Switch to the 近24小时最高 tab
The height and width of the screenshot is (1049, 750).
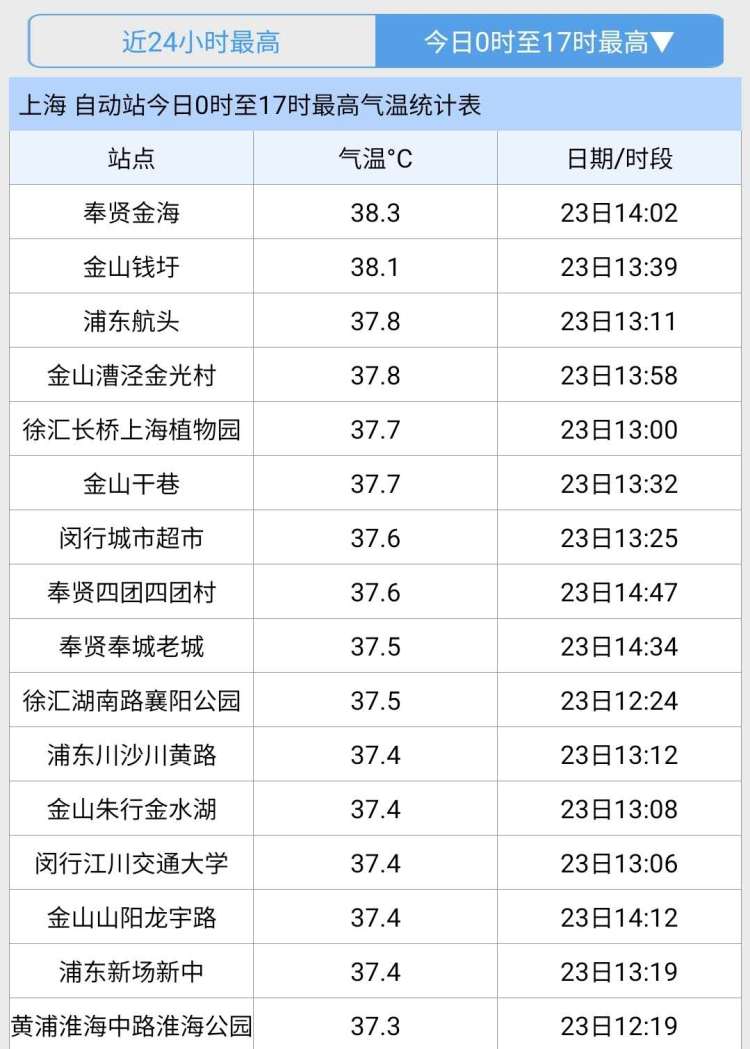click(x=201, y=42)
